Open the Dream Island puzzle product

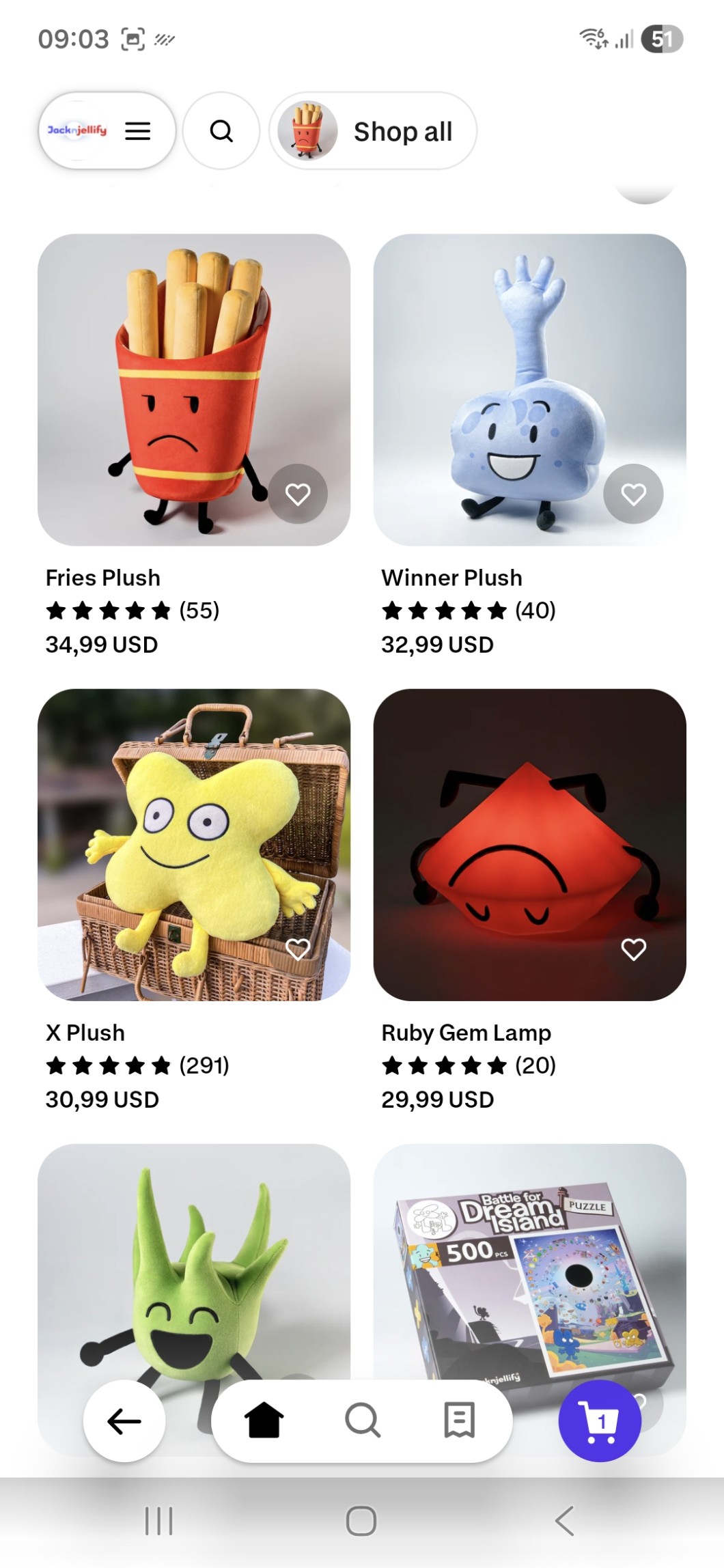[529, 1263]
